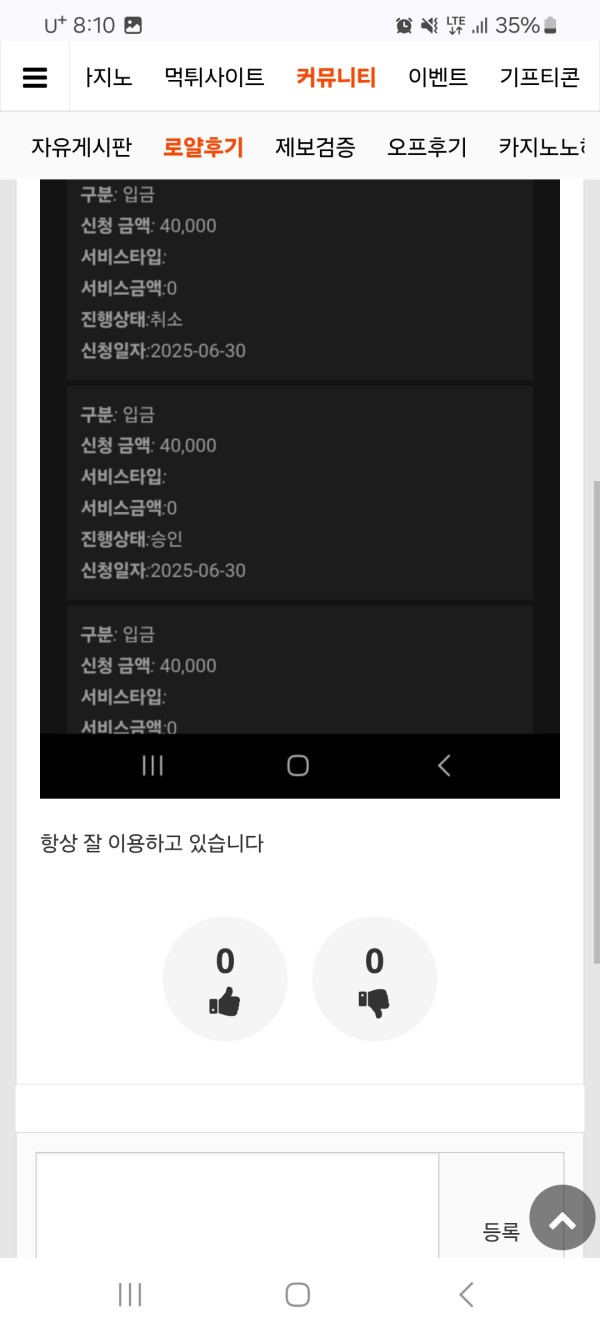Image resolution: width=600 pixels, height=1333 pixels.
Task: Select the 자유게시판 board
Action: pos(81,147)
